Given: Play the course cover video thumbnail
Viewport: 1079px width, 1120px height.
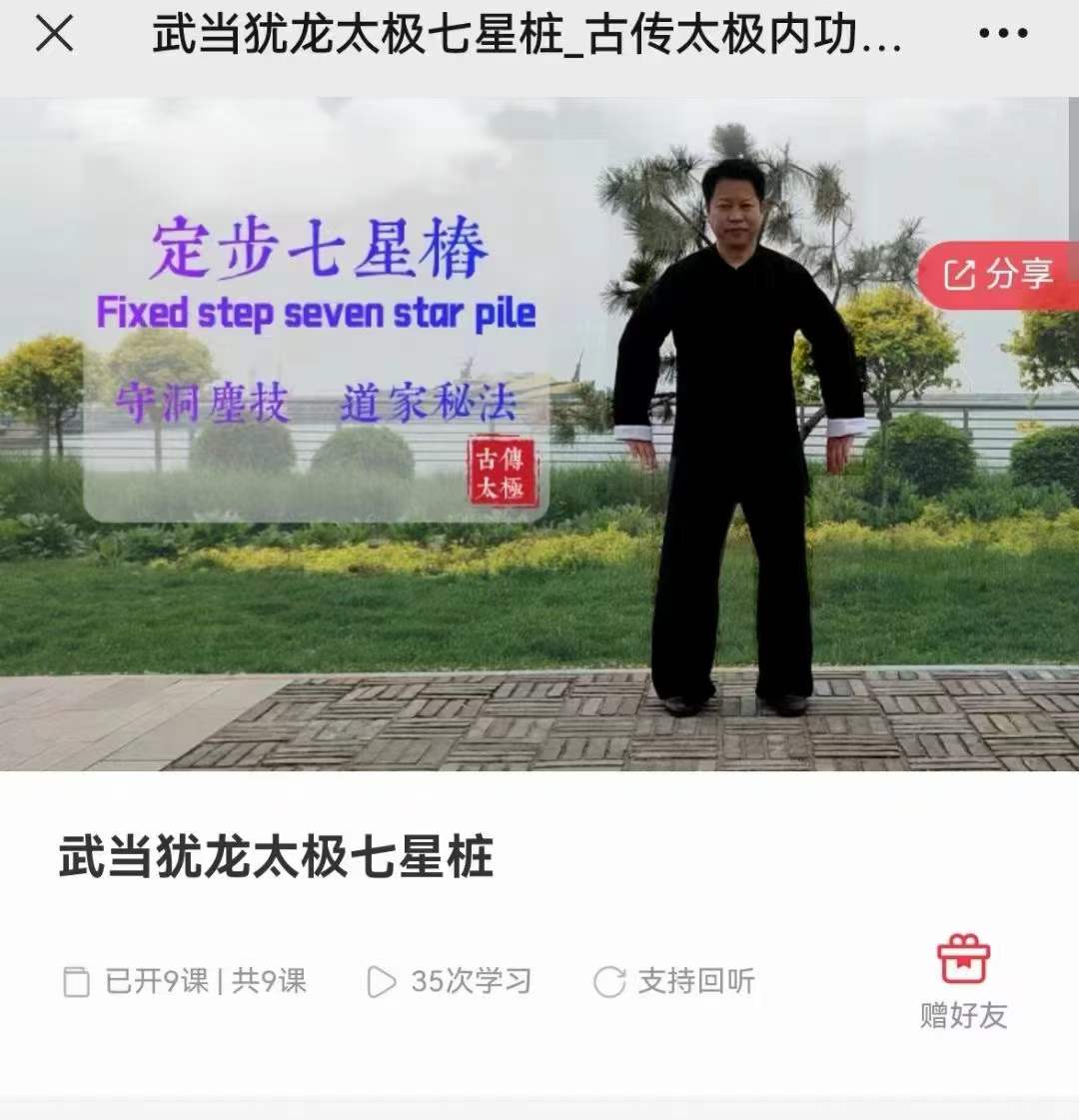Looking at the screenshot, I should tap(539, 430).
